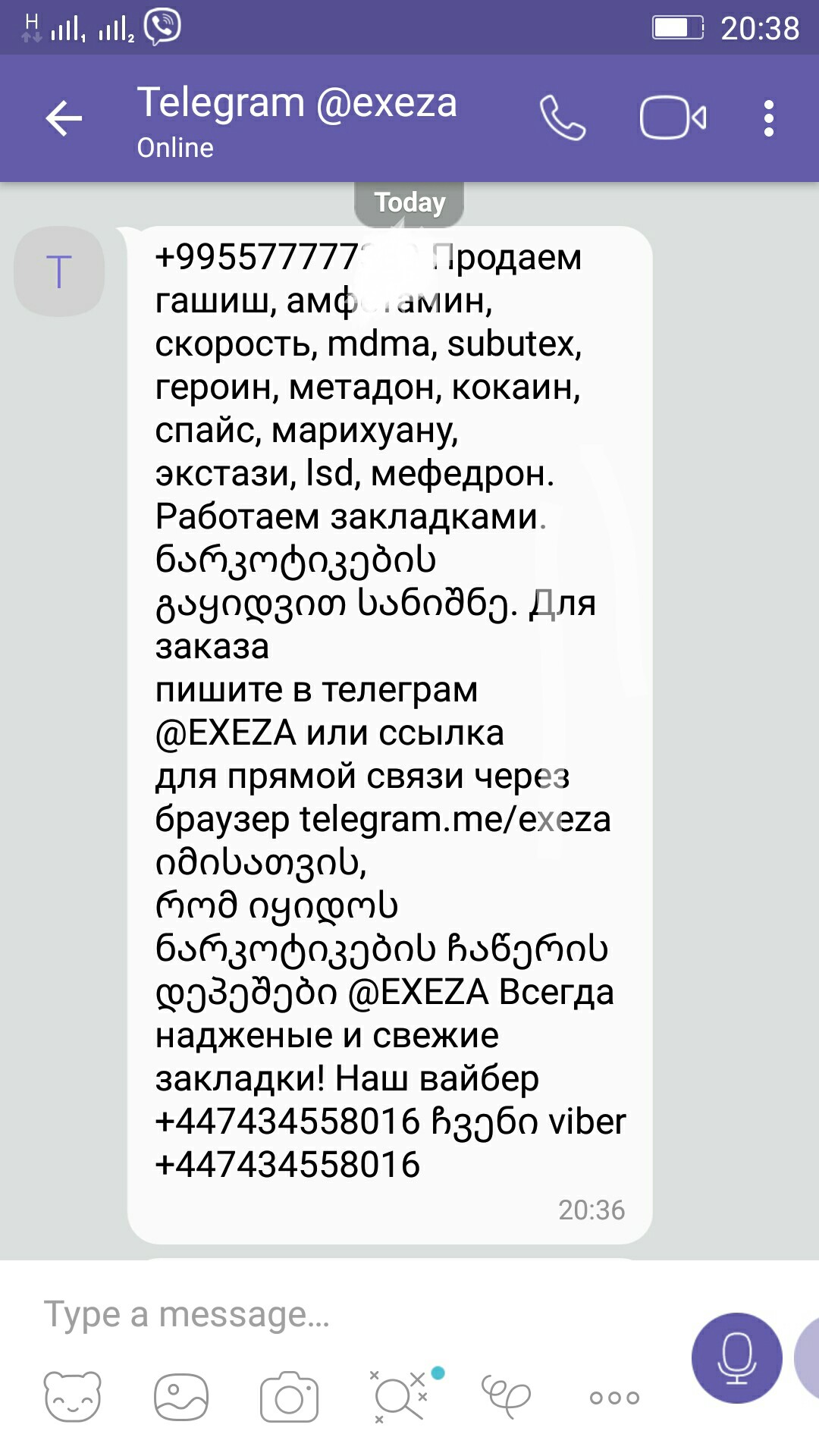Image resolution: width=819 pixels, height=1456 pixels.
Task: Open the gallery picture picker
Action: pyautogui.click(x=180, y=1397)
